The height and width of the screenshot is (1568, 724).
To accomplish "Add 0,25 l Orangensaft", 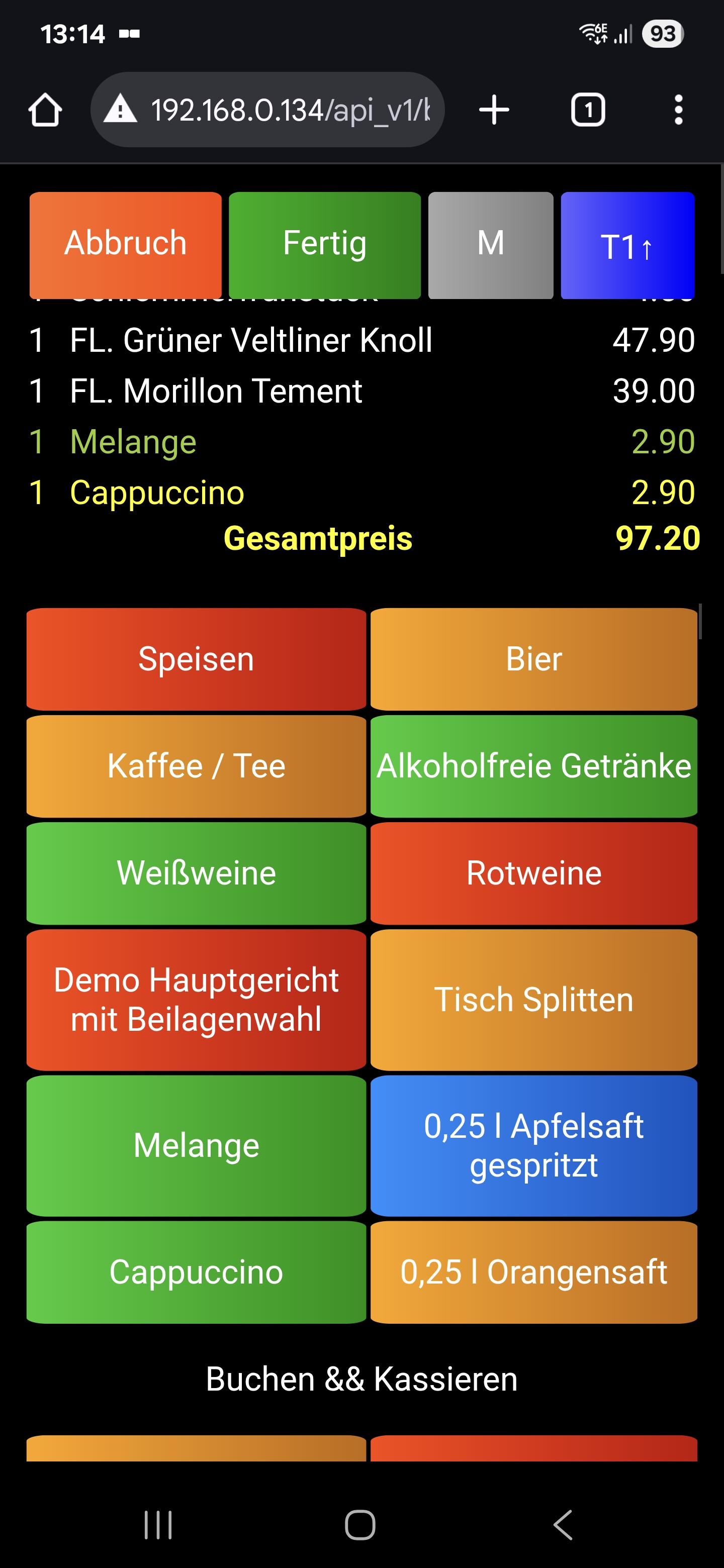I will 534,1272.
